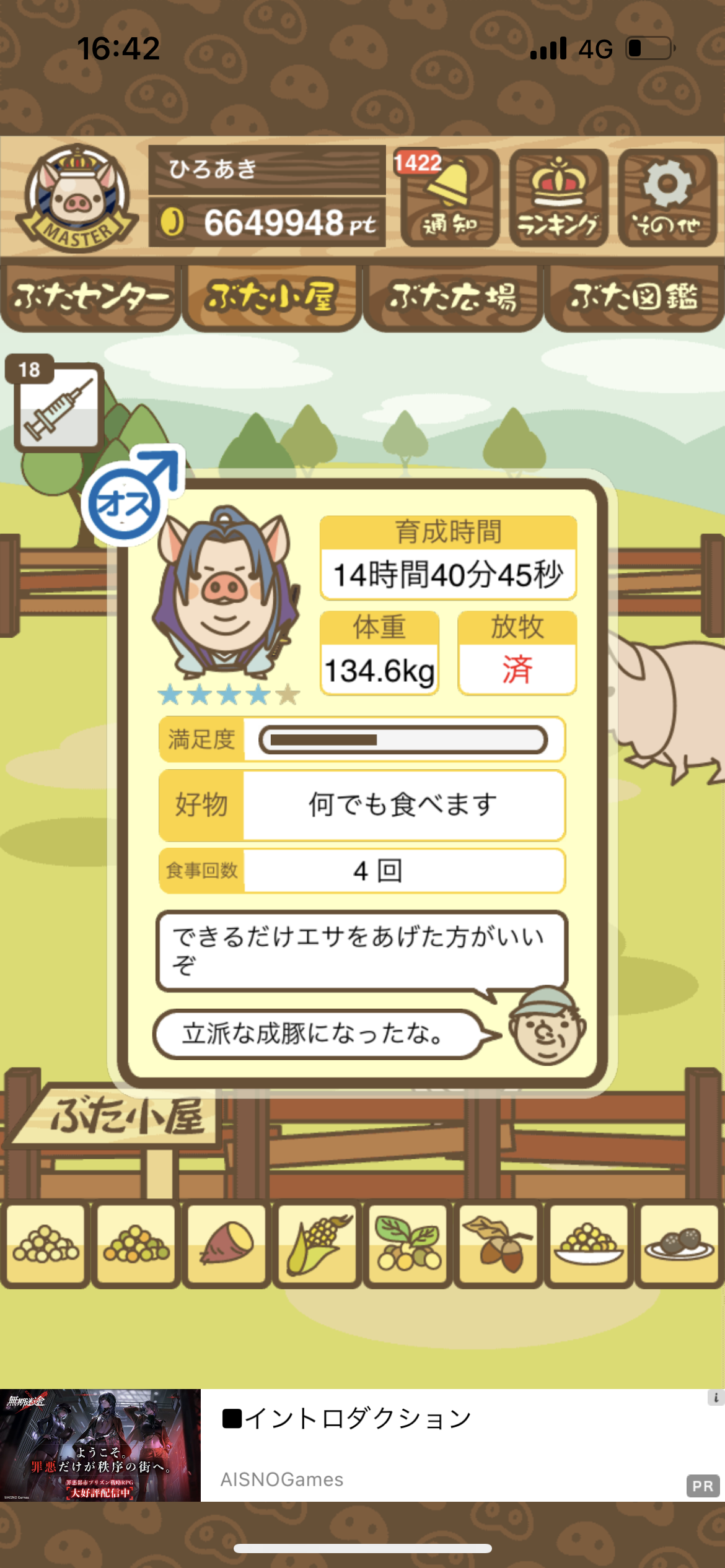
Task: Select the leafy greens and beans feed
Action: (408, 1243)
